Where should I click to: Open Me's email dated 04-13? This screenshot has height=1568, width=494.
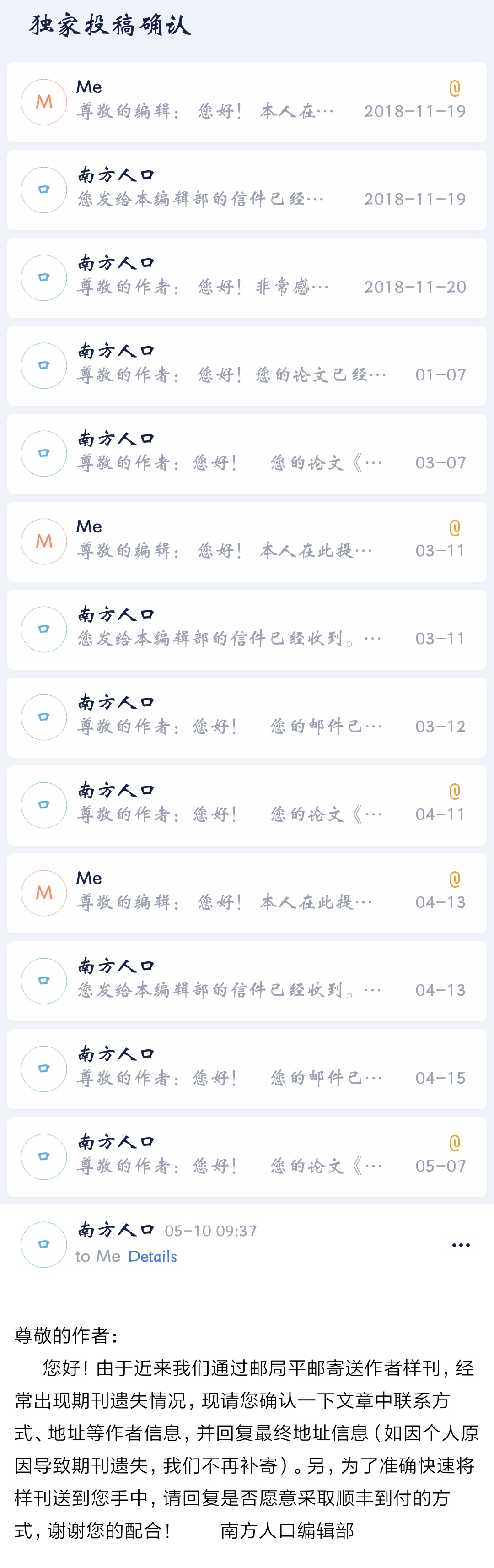pyautogui.click(x=247, y=893)
